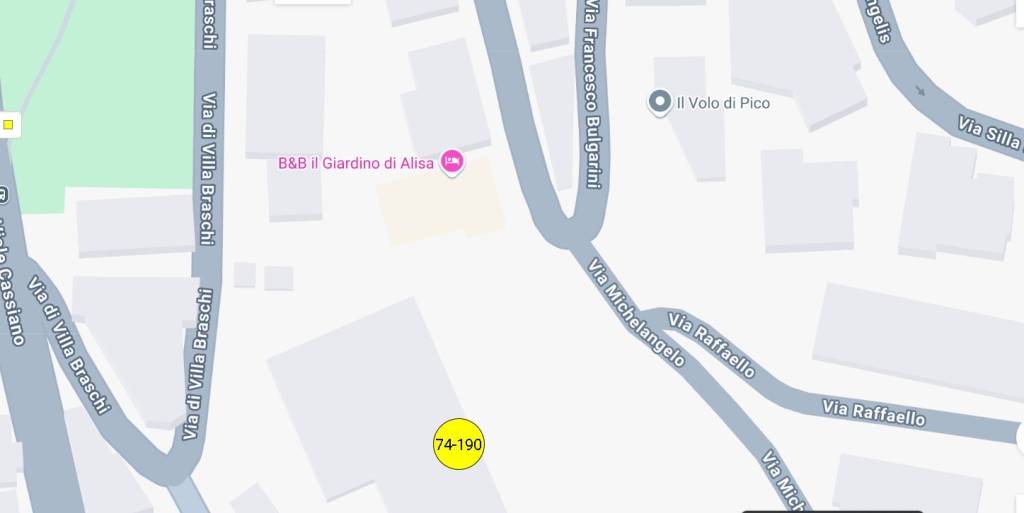1024x513 pixels.
Task: Tap the yellow 74-190 map marker
Action: [459, 444]
